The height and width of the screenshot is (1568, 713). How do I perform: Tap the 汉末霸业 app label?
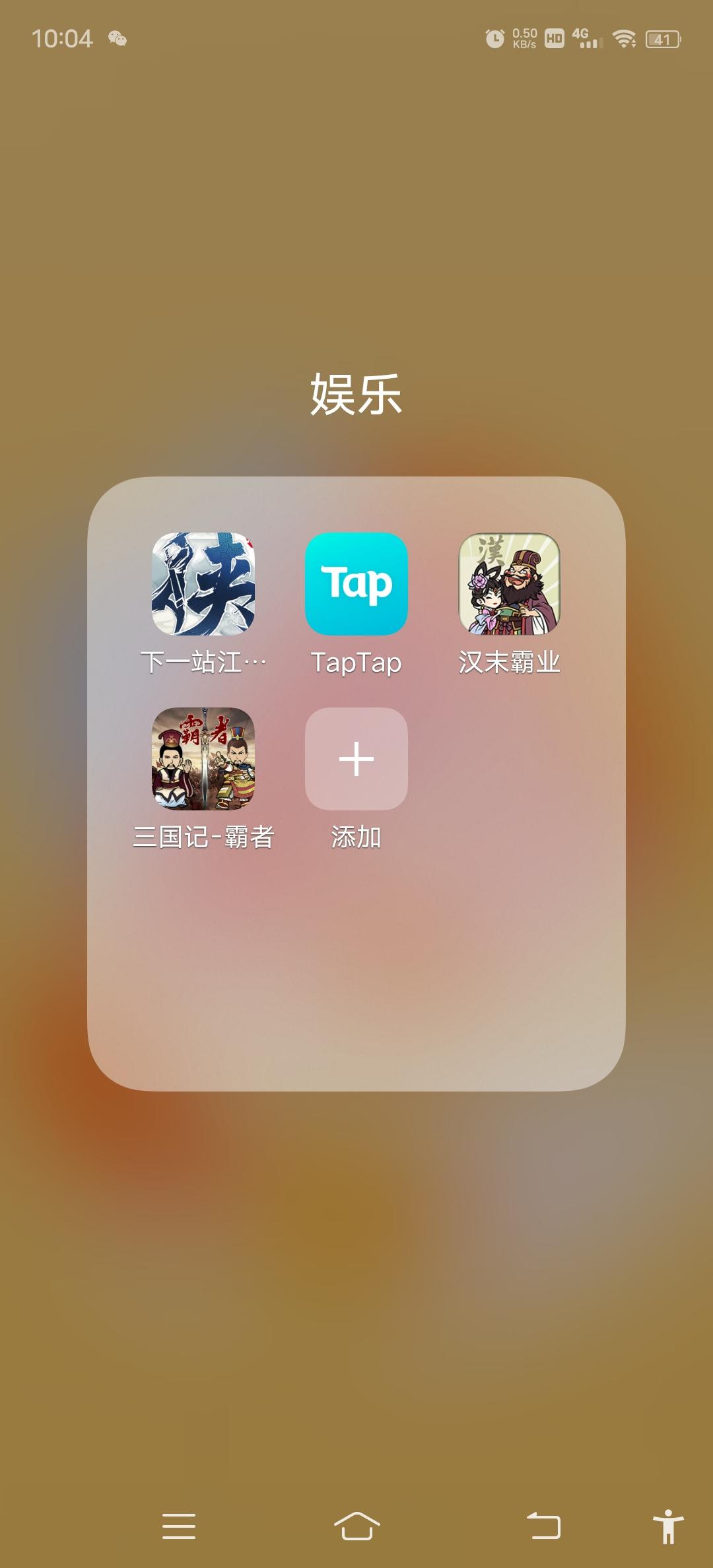coord(509,665)
